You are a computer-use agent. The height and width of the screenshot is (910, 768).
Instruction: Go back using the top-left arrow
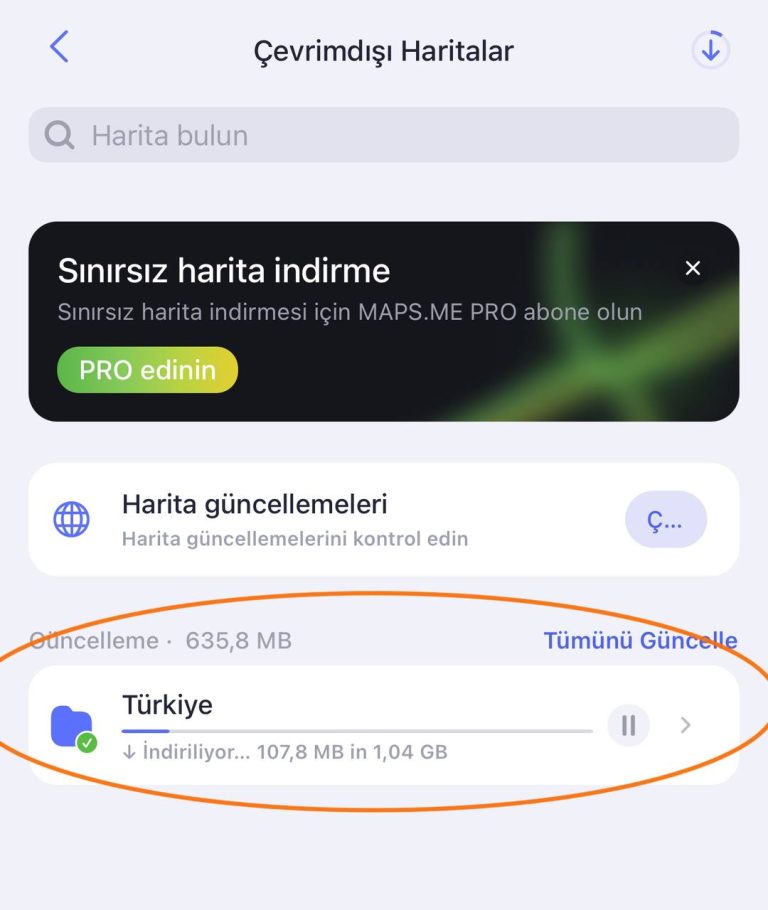pyautogui.click(x=60, y=47)
